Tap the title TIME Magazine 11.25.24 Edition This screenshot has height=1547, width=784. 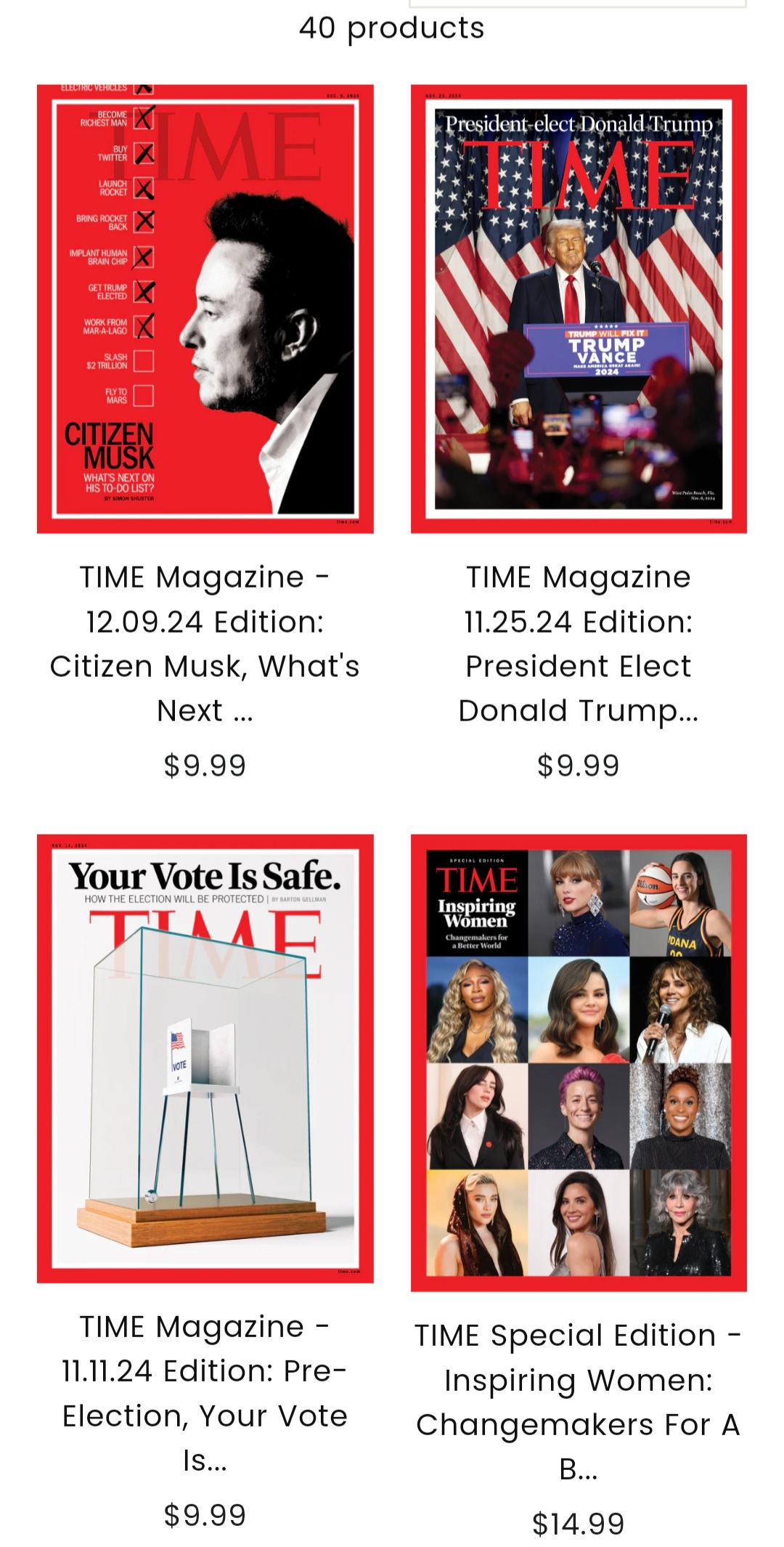pos(579,643)
